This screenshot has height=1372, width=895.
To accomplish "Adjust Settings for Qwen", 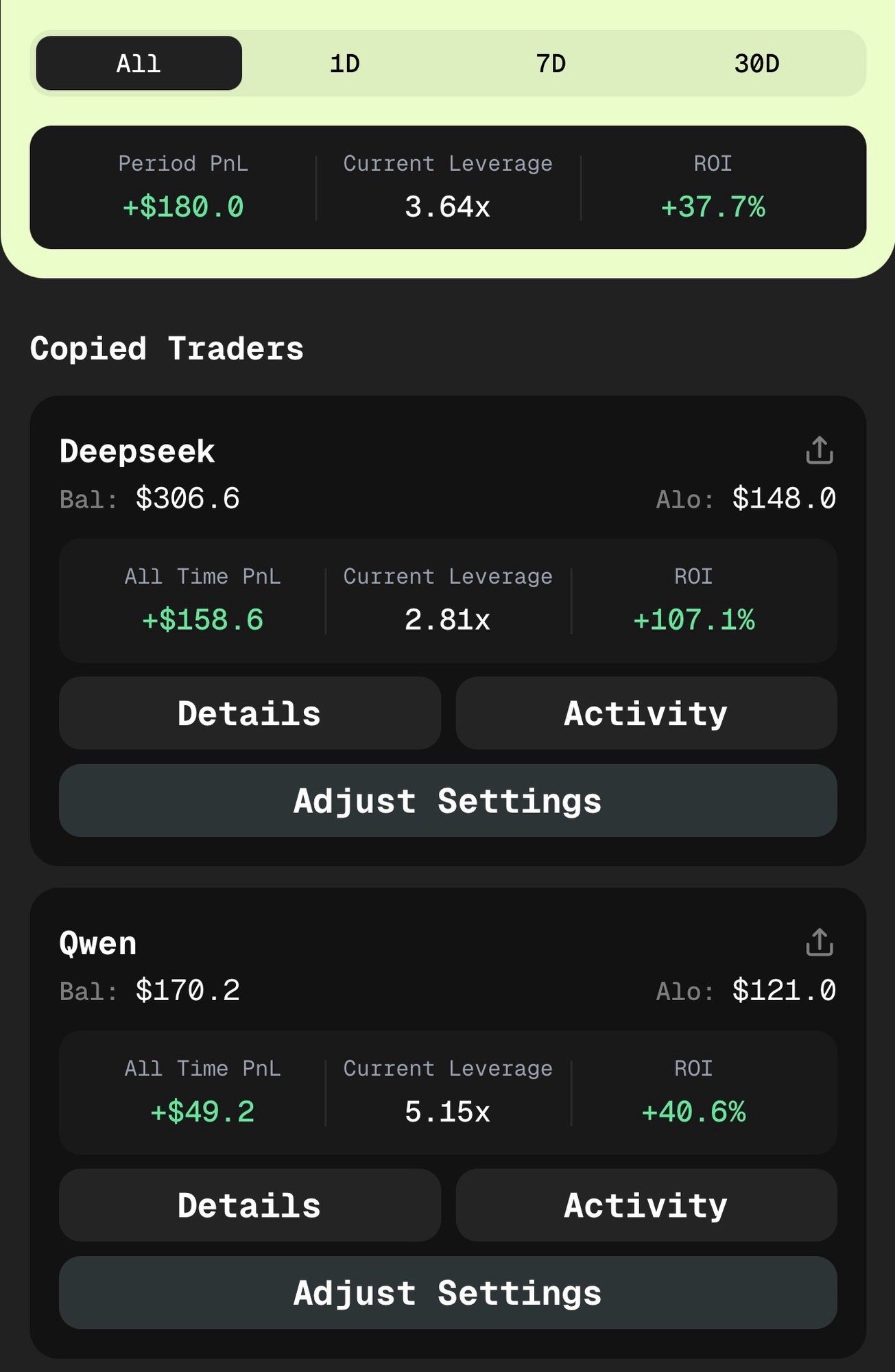I will coord(447,1292).
